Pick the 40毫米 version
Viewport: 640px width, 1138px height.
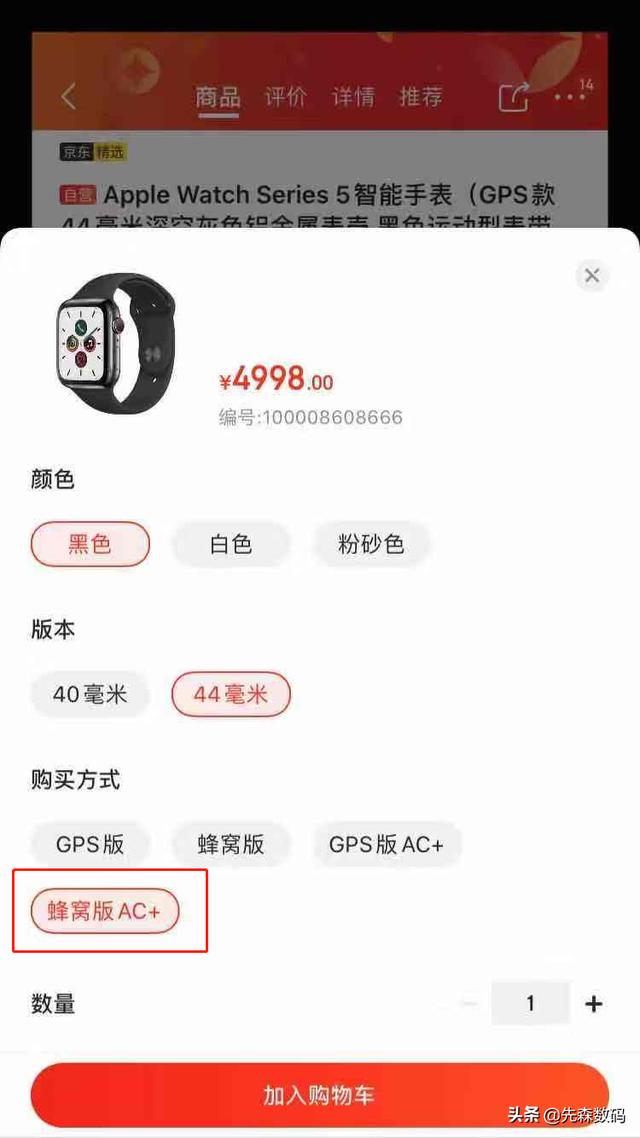pos(90,694)
